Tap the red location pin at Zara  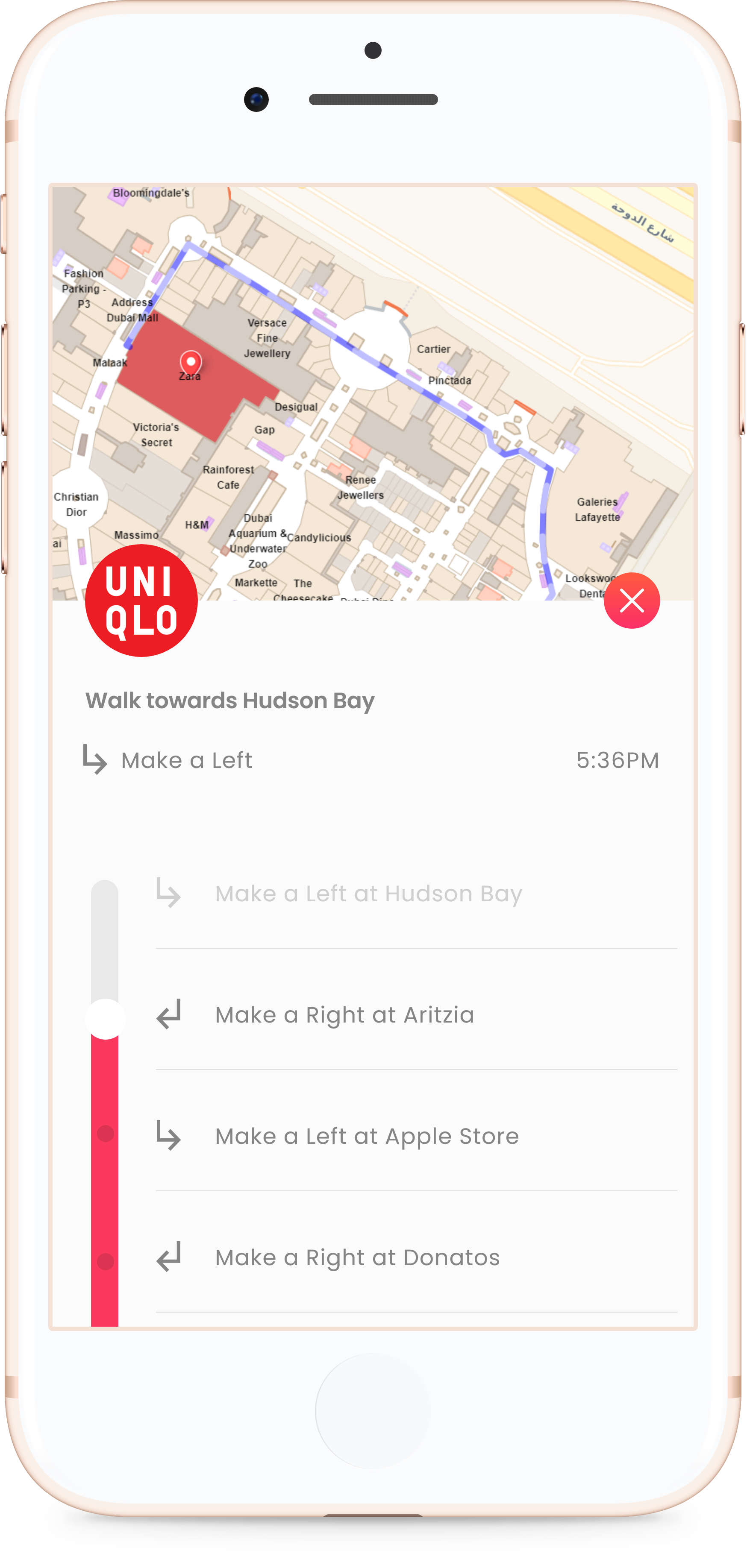point(191,363)
